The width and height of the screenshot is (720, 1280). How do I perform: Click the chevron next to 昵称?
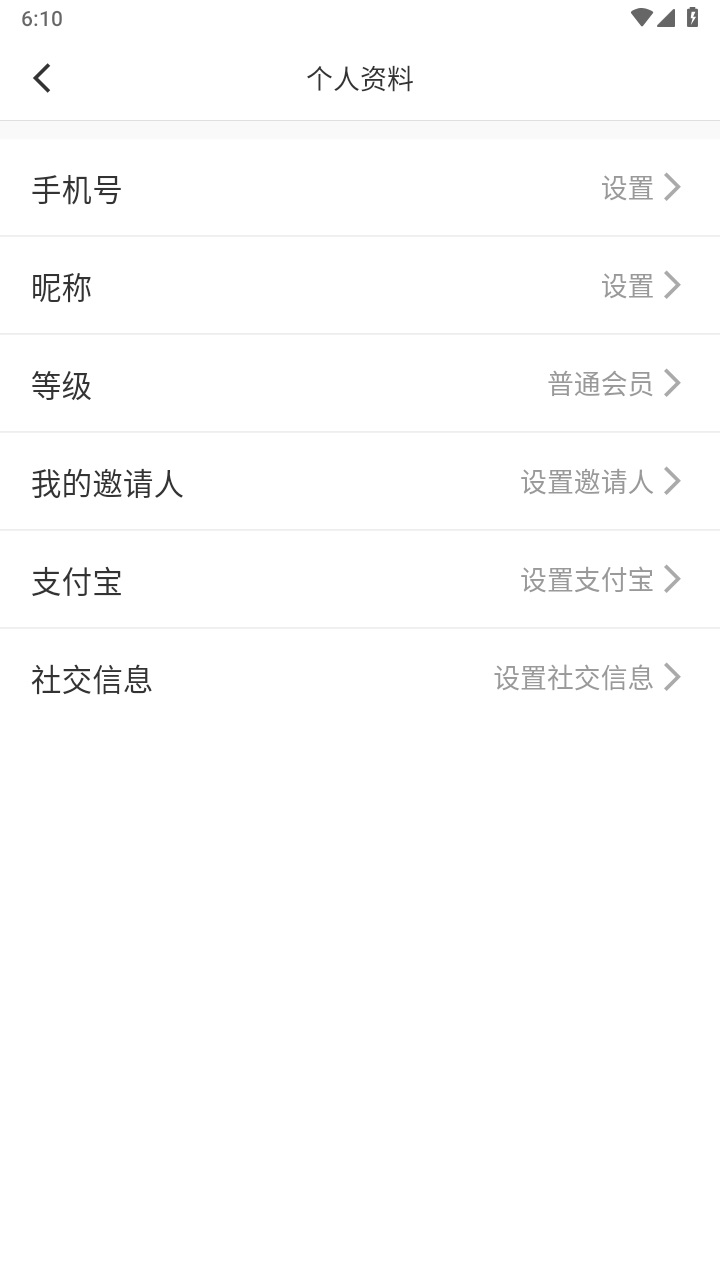point(672,285)
